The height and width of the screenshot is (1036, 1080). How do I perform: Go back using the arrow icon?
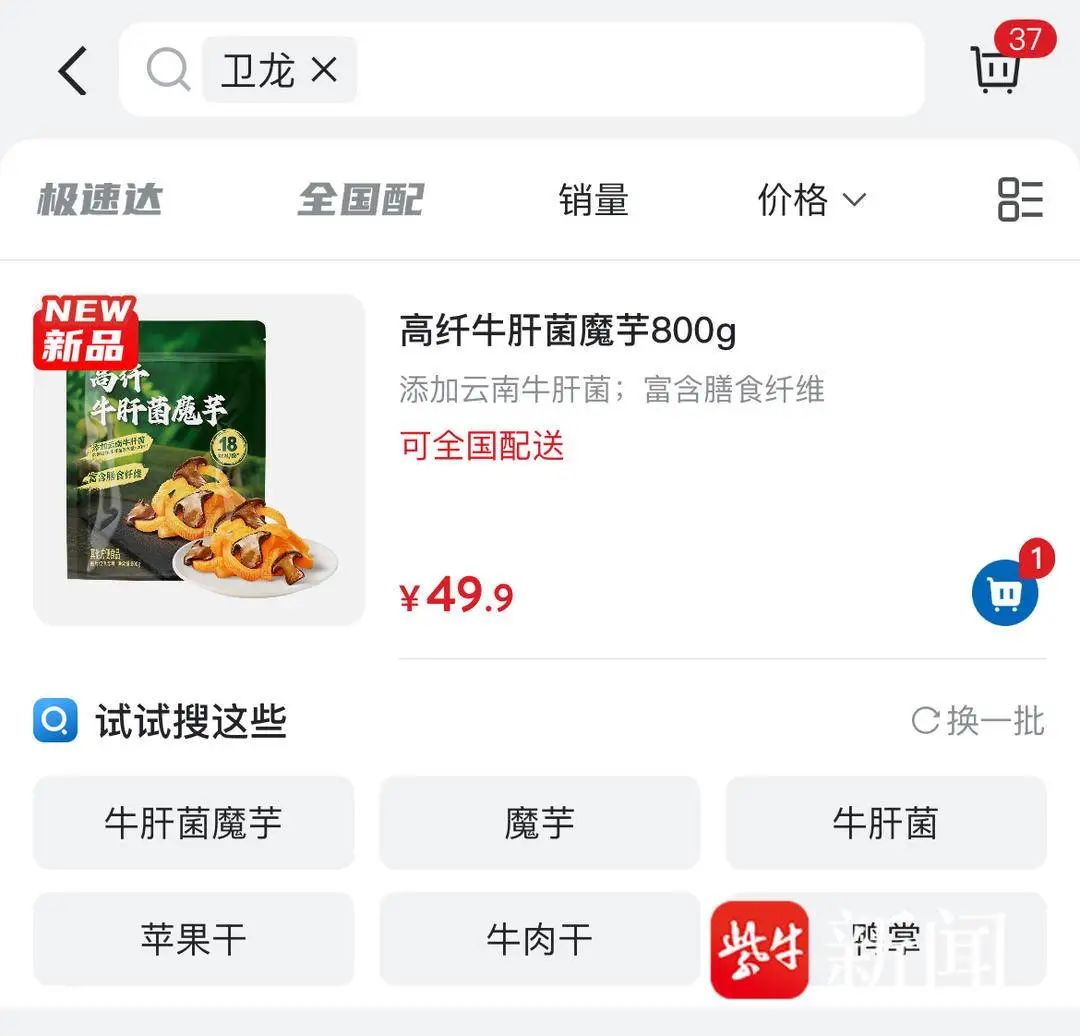[x=72, y=71]
